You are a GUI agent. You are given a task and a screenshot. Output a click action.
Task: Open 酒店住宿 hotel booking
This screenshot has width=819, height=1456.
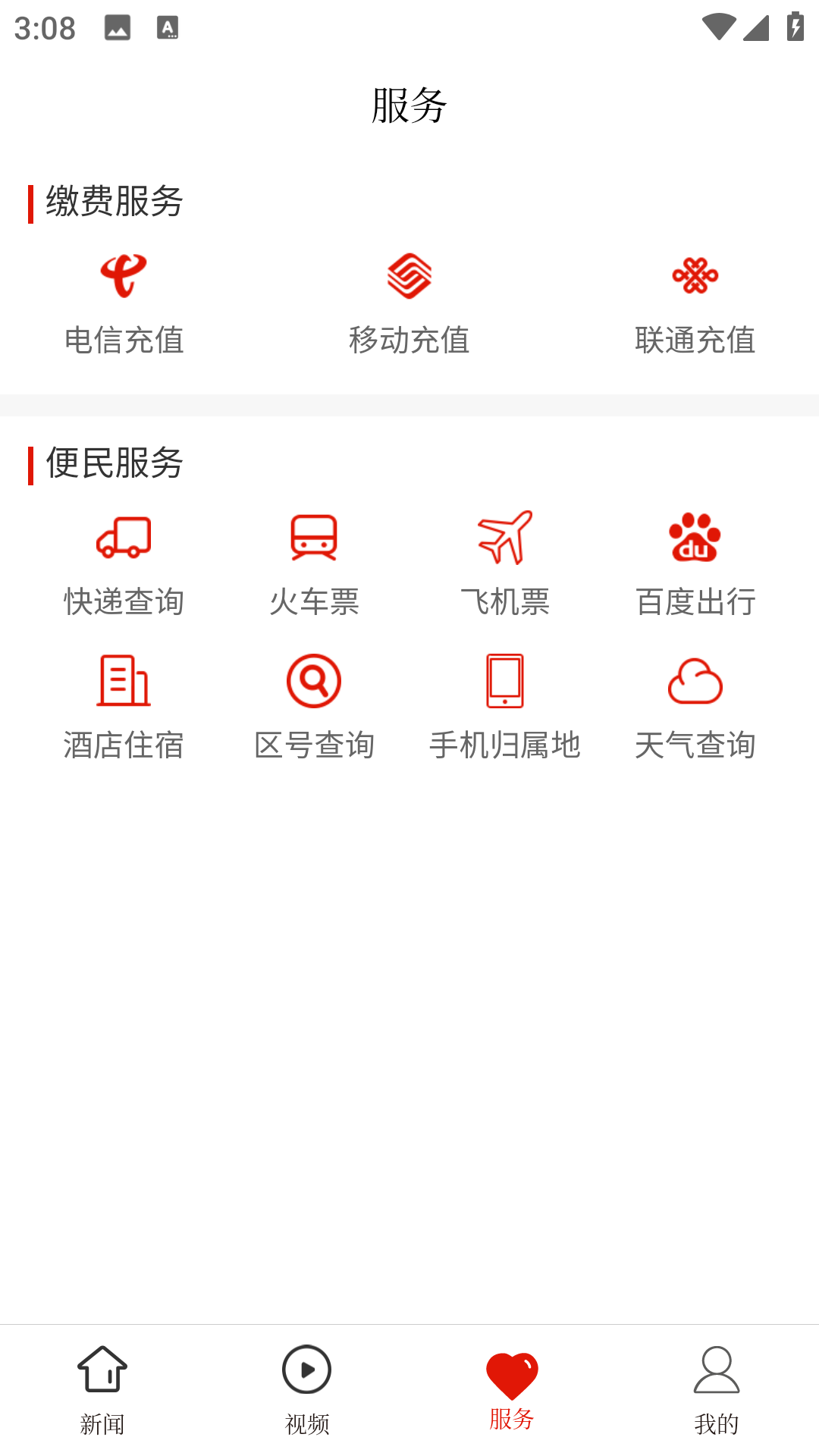124,708
